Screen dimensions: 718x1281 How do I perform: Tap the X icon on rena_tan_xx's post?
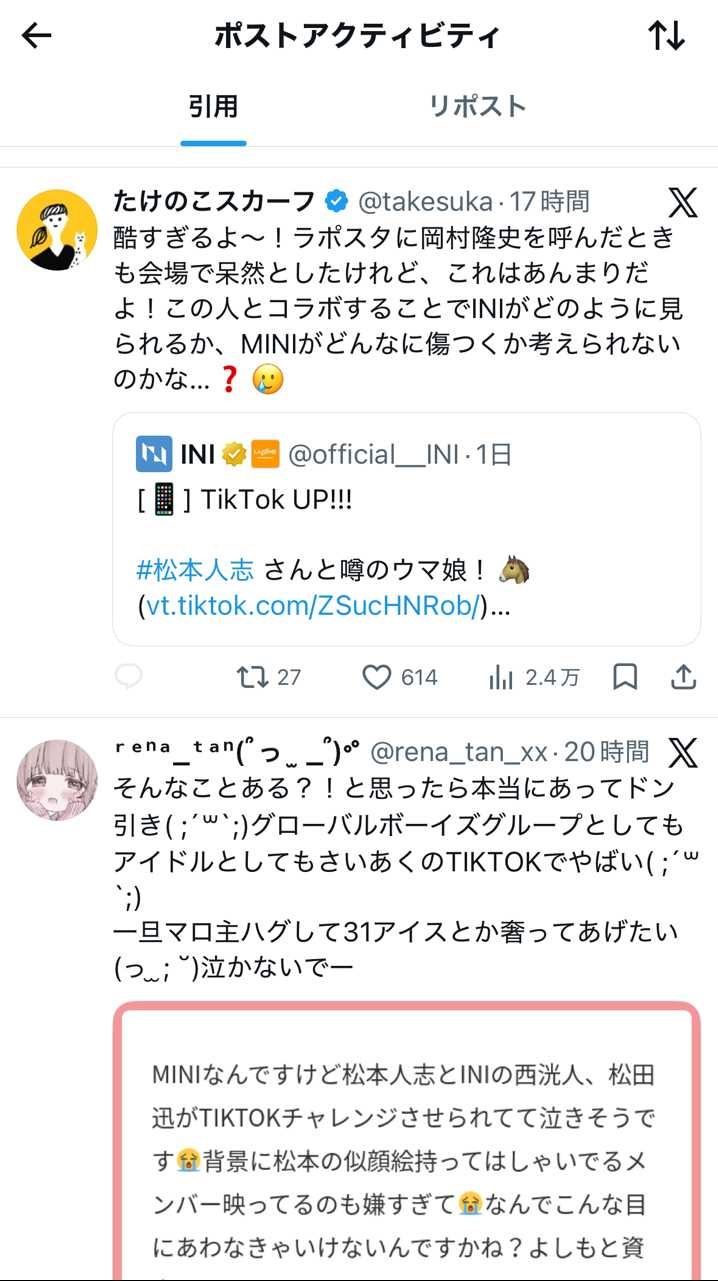tap(682, 752)
